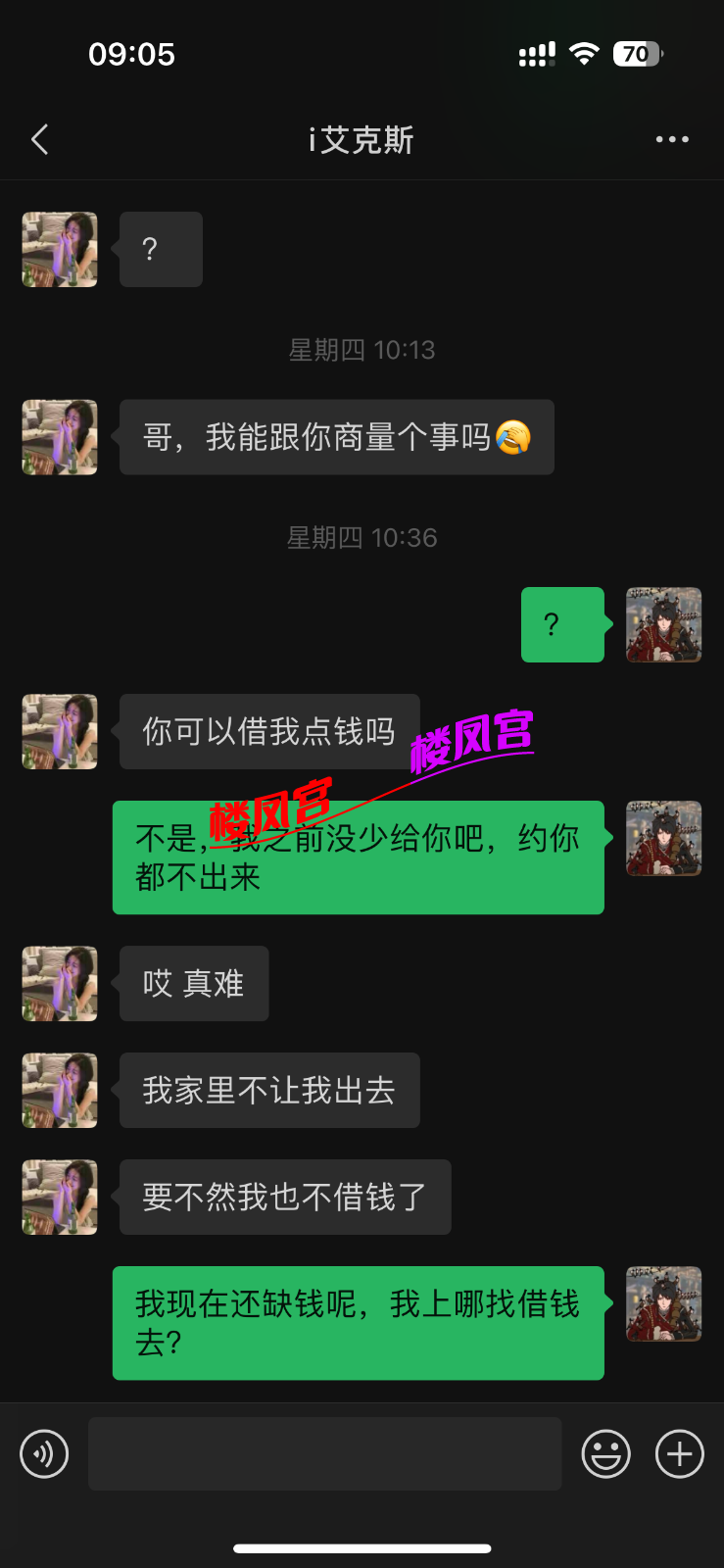Go back to the chat list
The image size is (724, 1568).
tap(40, 140)
